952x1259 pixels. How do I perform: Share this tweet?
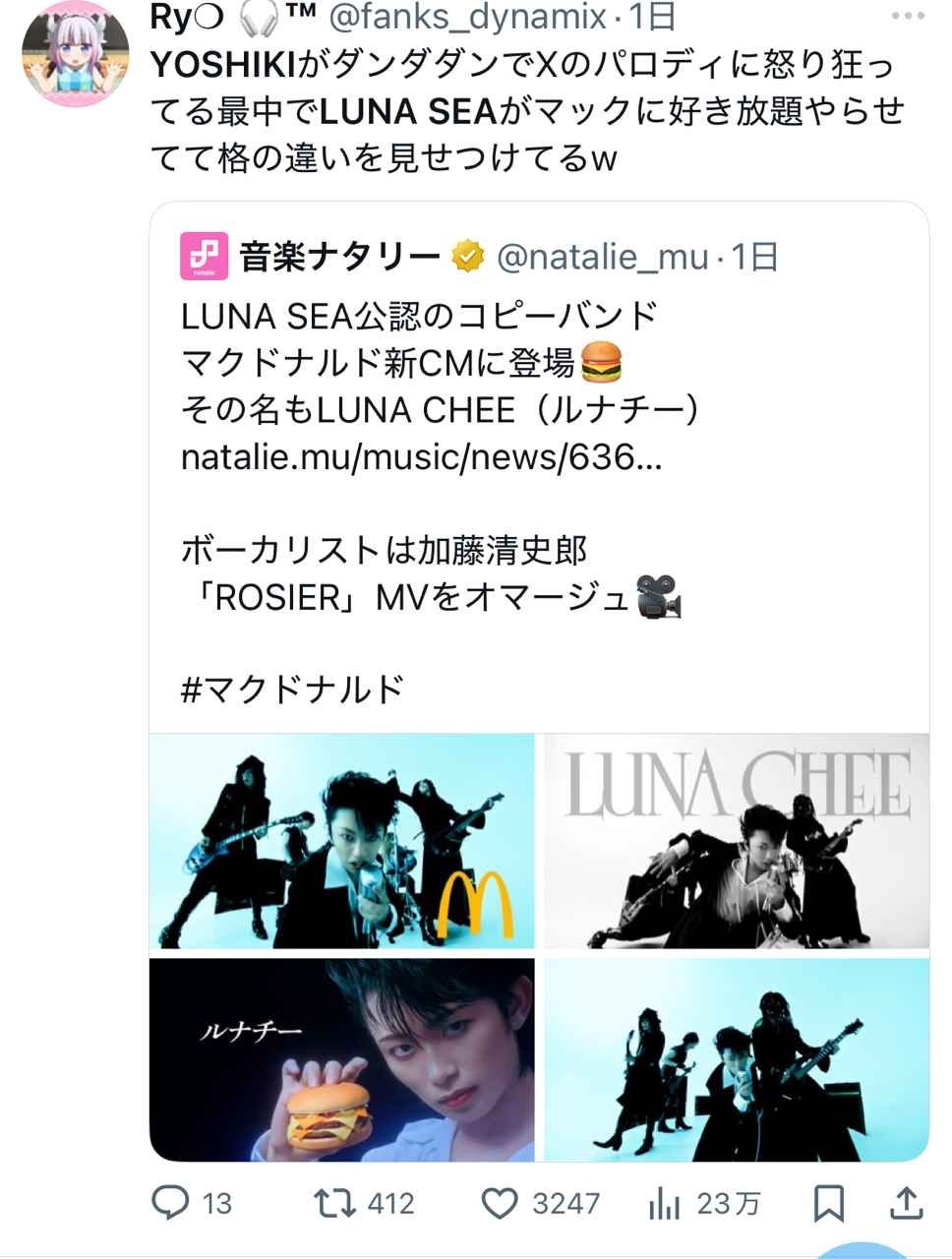point(905,1202)
